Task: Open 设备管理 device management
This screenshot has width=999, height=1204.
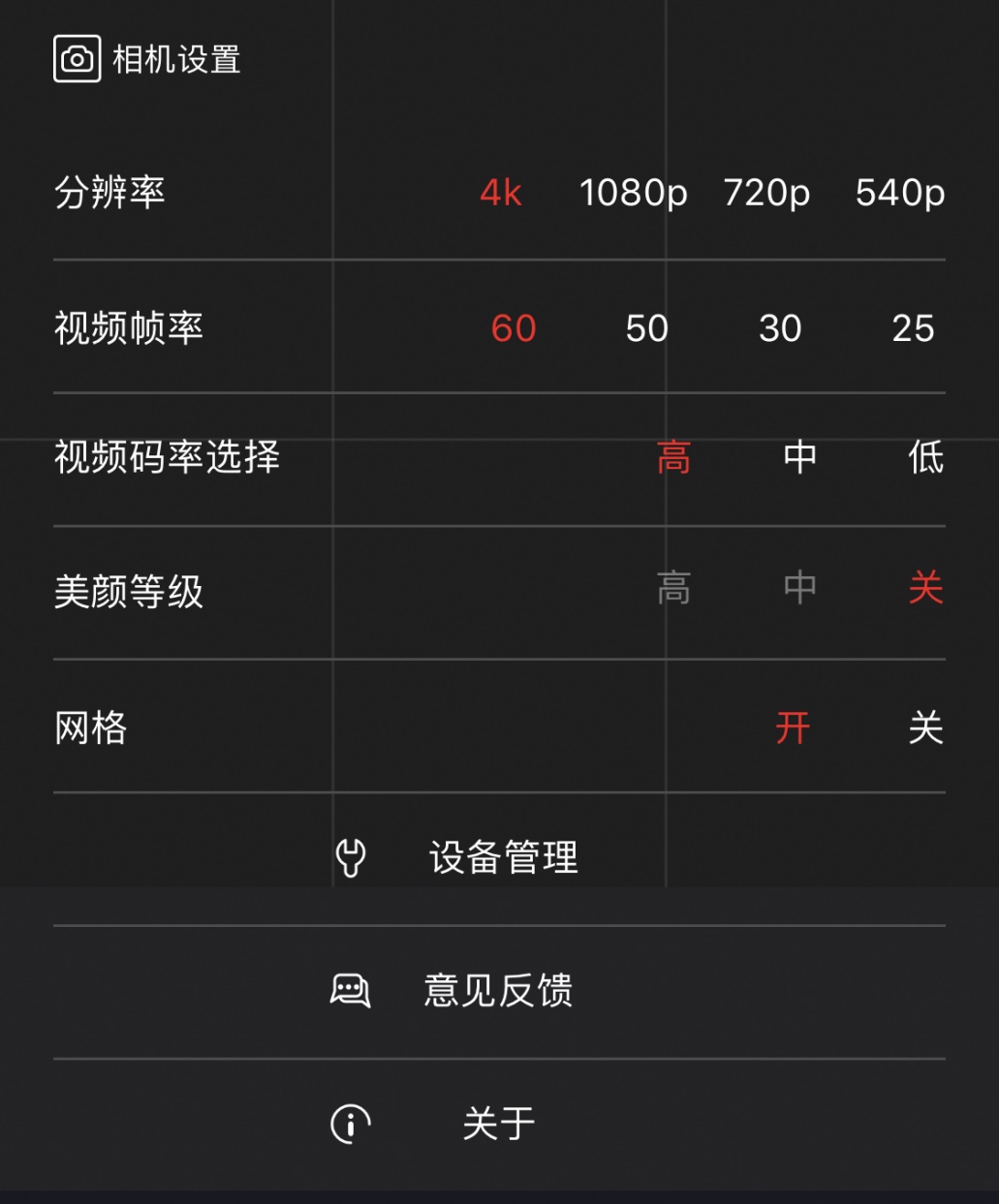Action: 504,856
